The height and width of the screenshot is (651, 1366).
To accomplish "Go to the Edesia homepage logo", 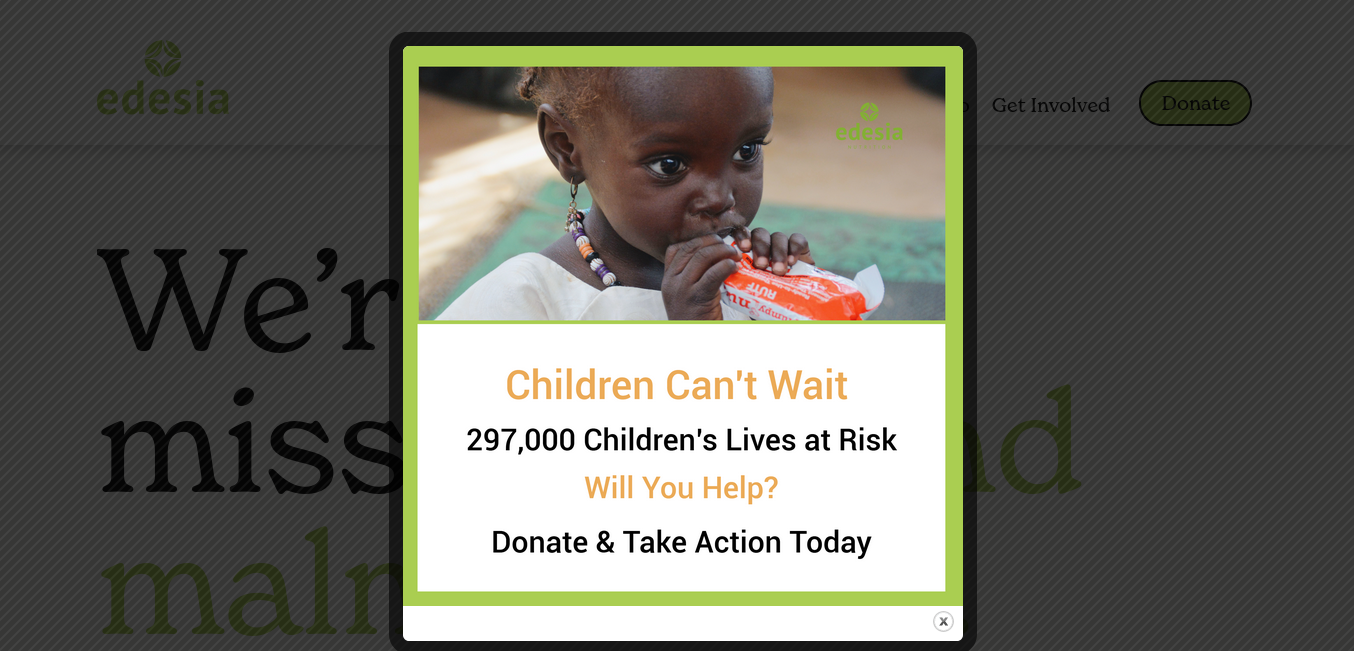I will [x=163, y=79].
